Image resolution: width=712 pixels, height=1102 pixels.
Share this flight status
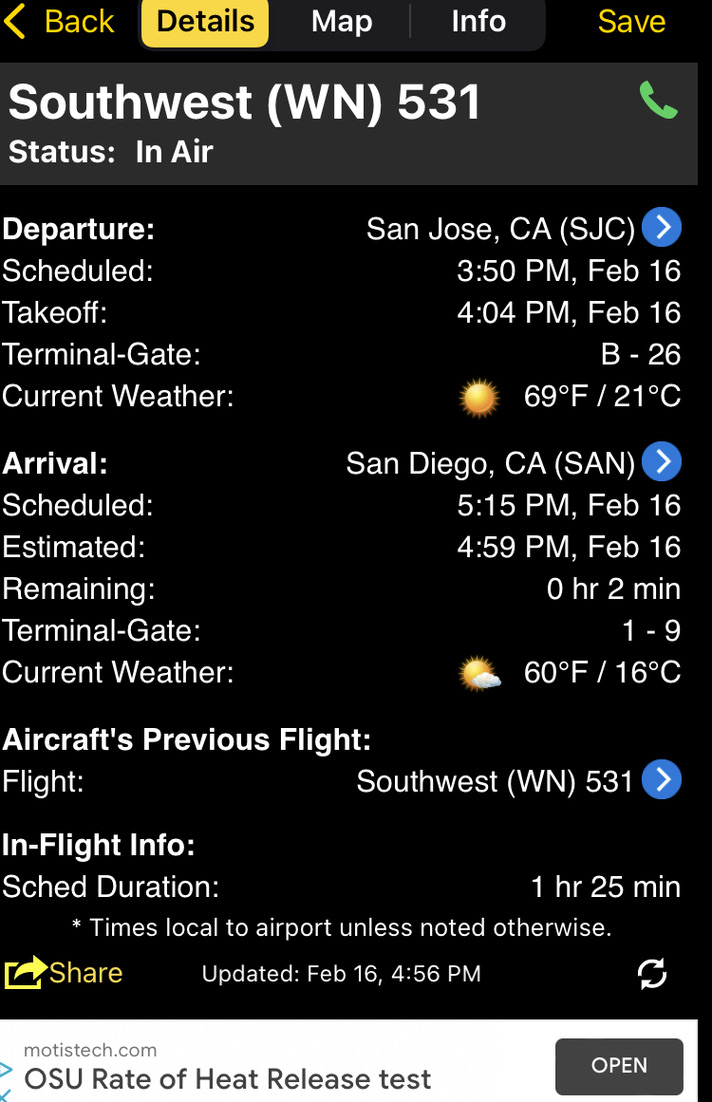coord(64,973)
